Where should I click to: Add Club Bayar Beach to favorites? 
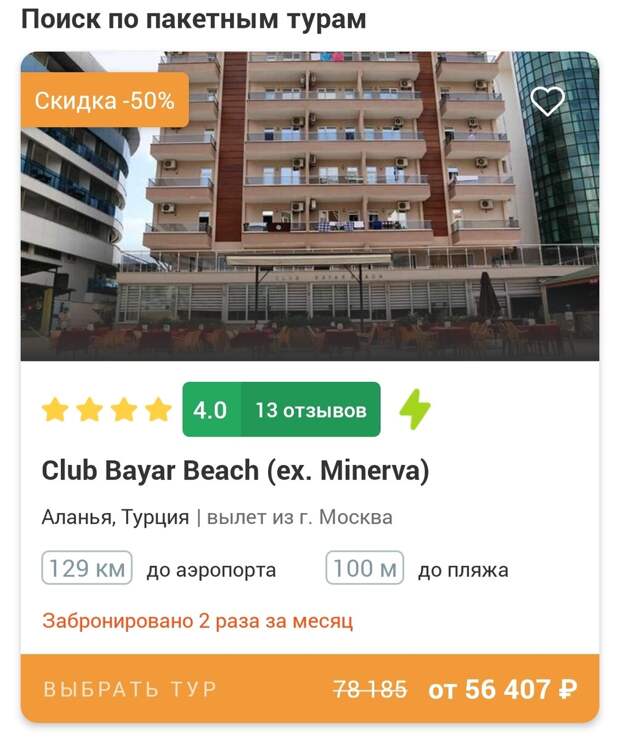tap(547, 101)
